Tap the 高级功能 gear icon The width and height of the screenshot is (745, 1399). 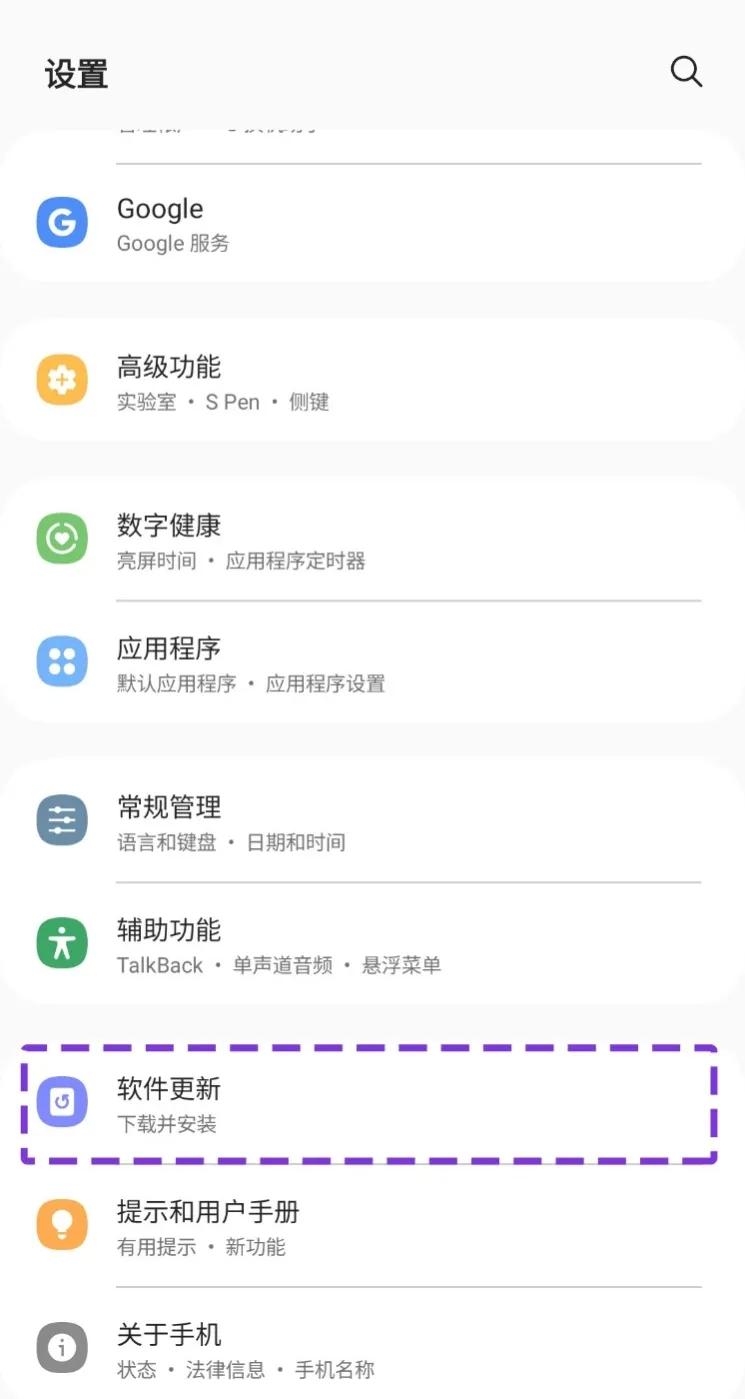[61, 380]
